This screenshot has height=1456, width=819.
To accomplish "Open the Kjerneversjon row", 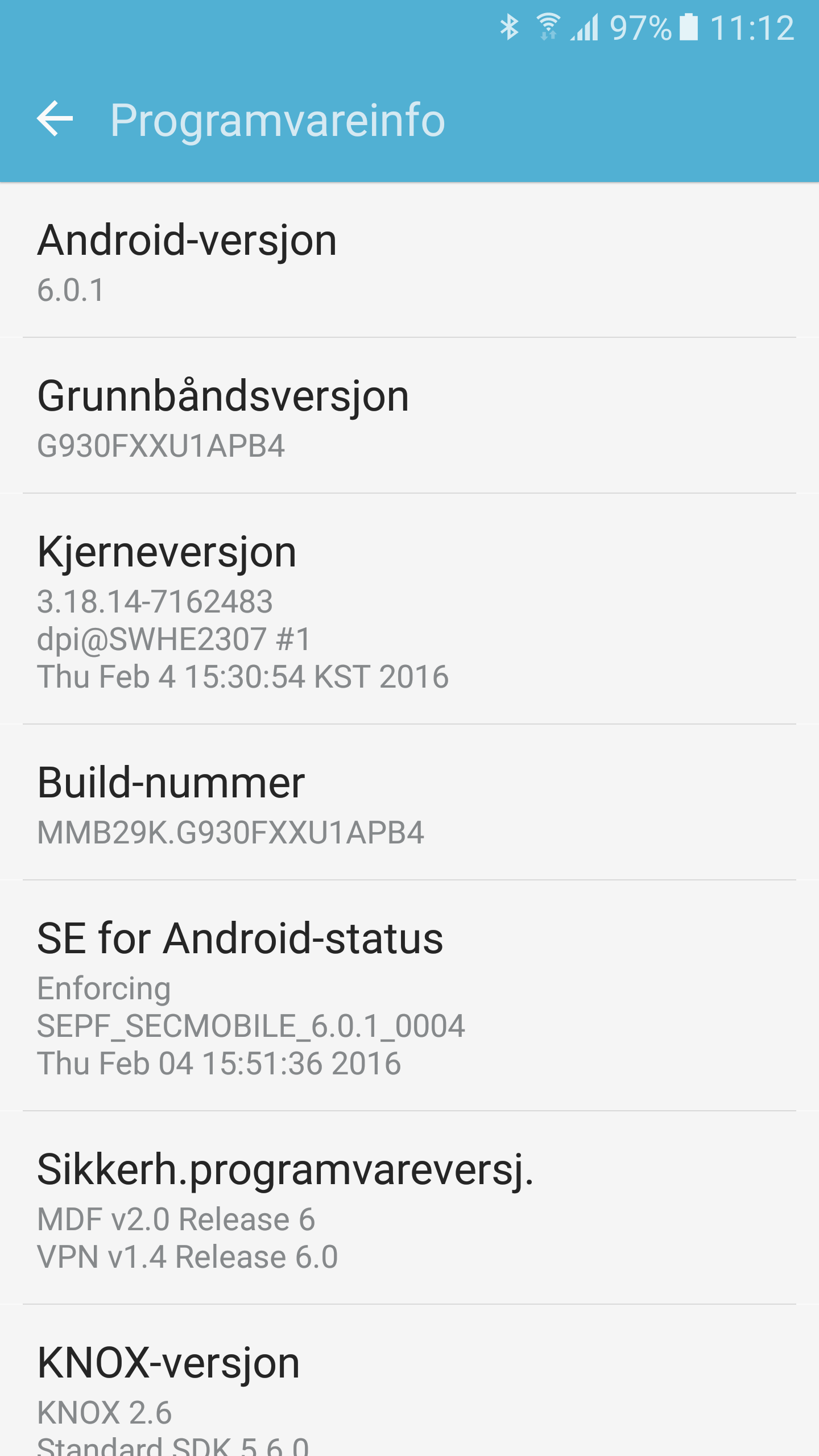I will [x=409, y=609].
